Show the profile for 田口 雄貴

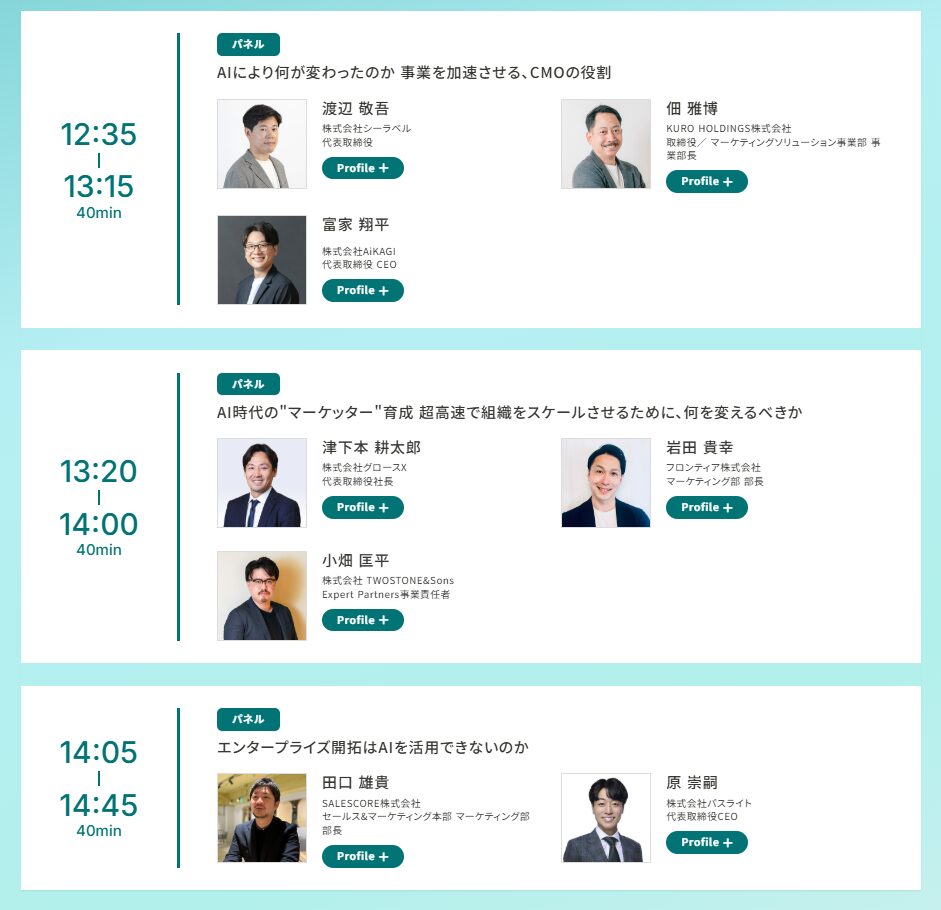(x=362, y=856)
